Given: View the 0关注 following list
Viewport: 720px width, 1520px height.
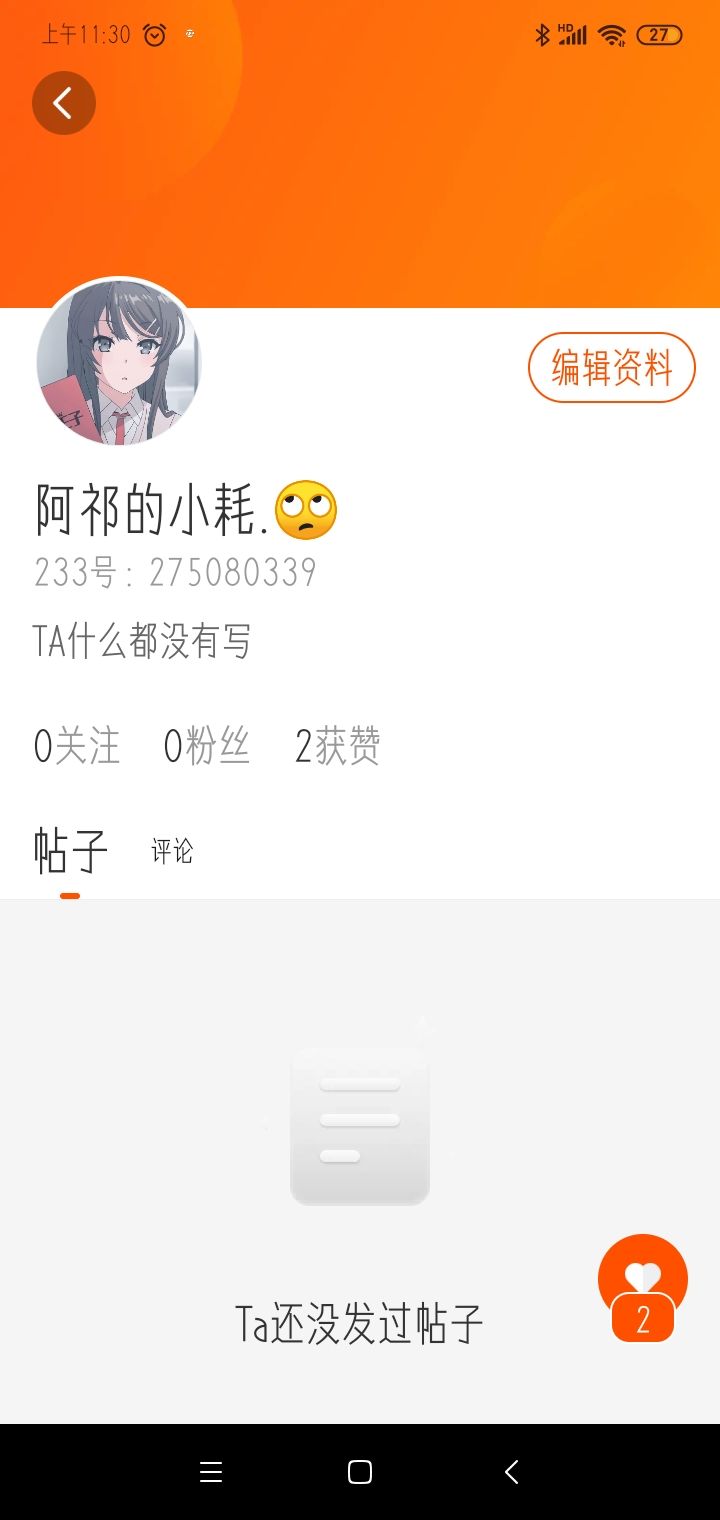Looking at the screenshot, I should (x=77, y=746).
